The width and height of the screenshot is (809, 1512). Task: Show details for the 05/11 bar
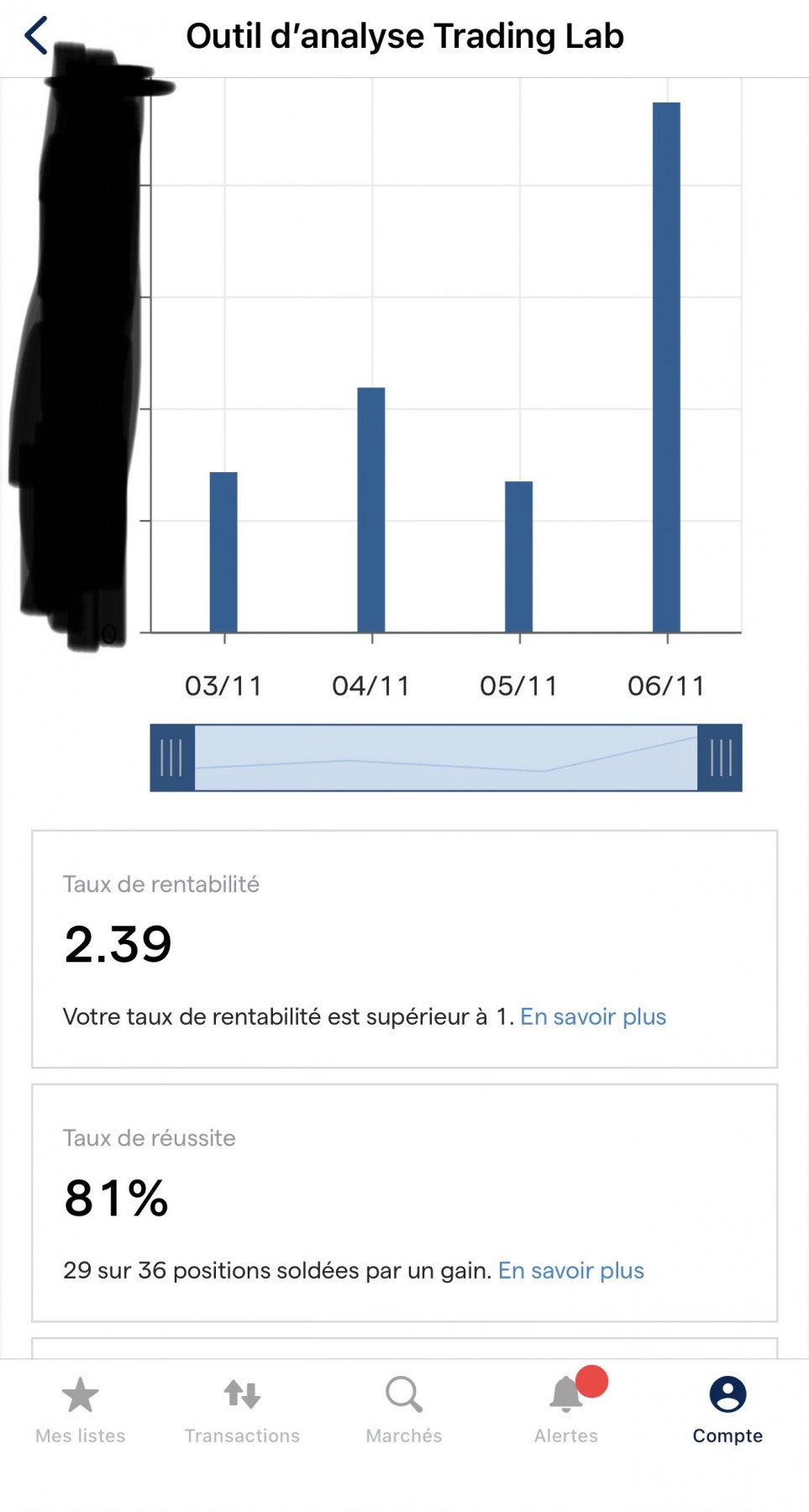coord(518,556)
